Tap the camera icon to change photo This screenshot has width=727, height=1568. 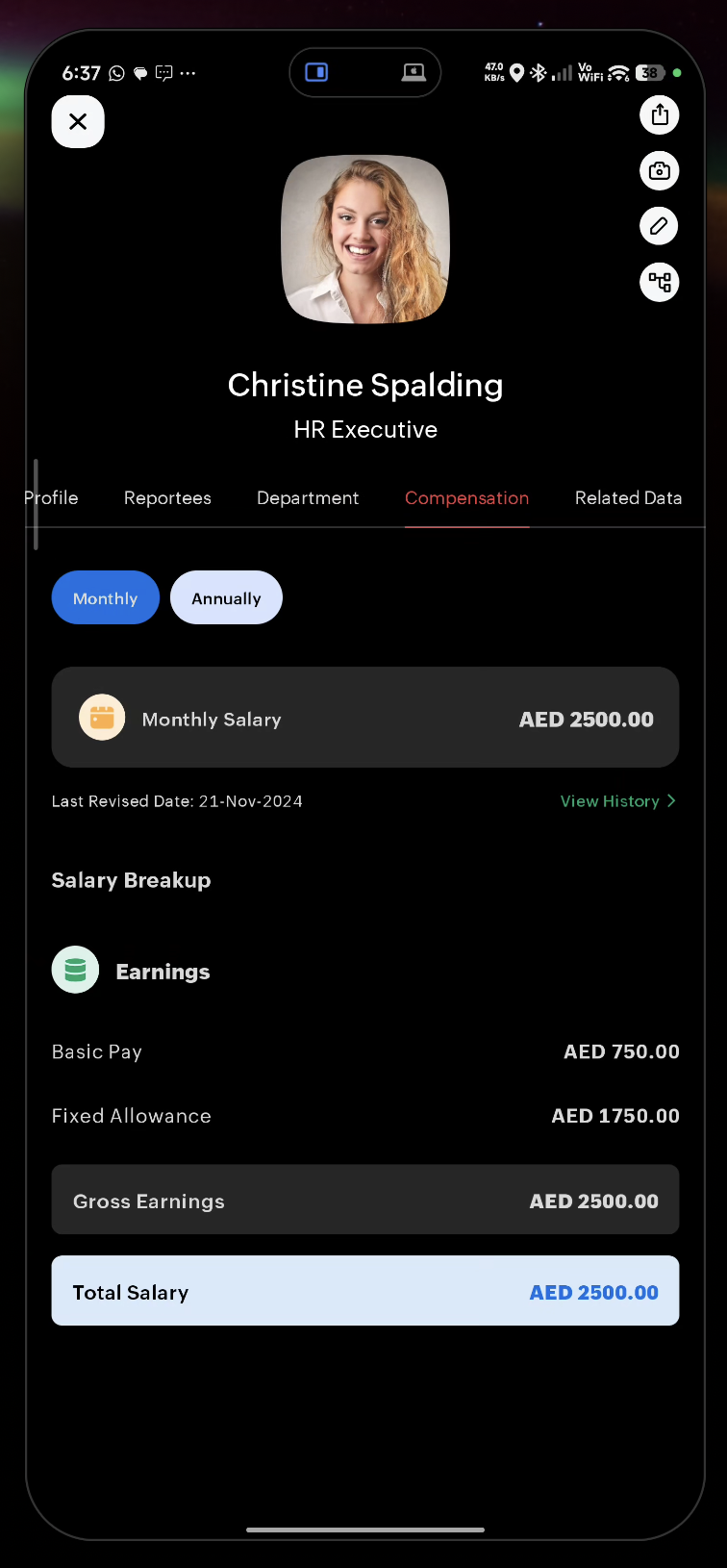[660, 171]
